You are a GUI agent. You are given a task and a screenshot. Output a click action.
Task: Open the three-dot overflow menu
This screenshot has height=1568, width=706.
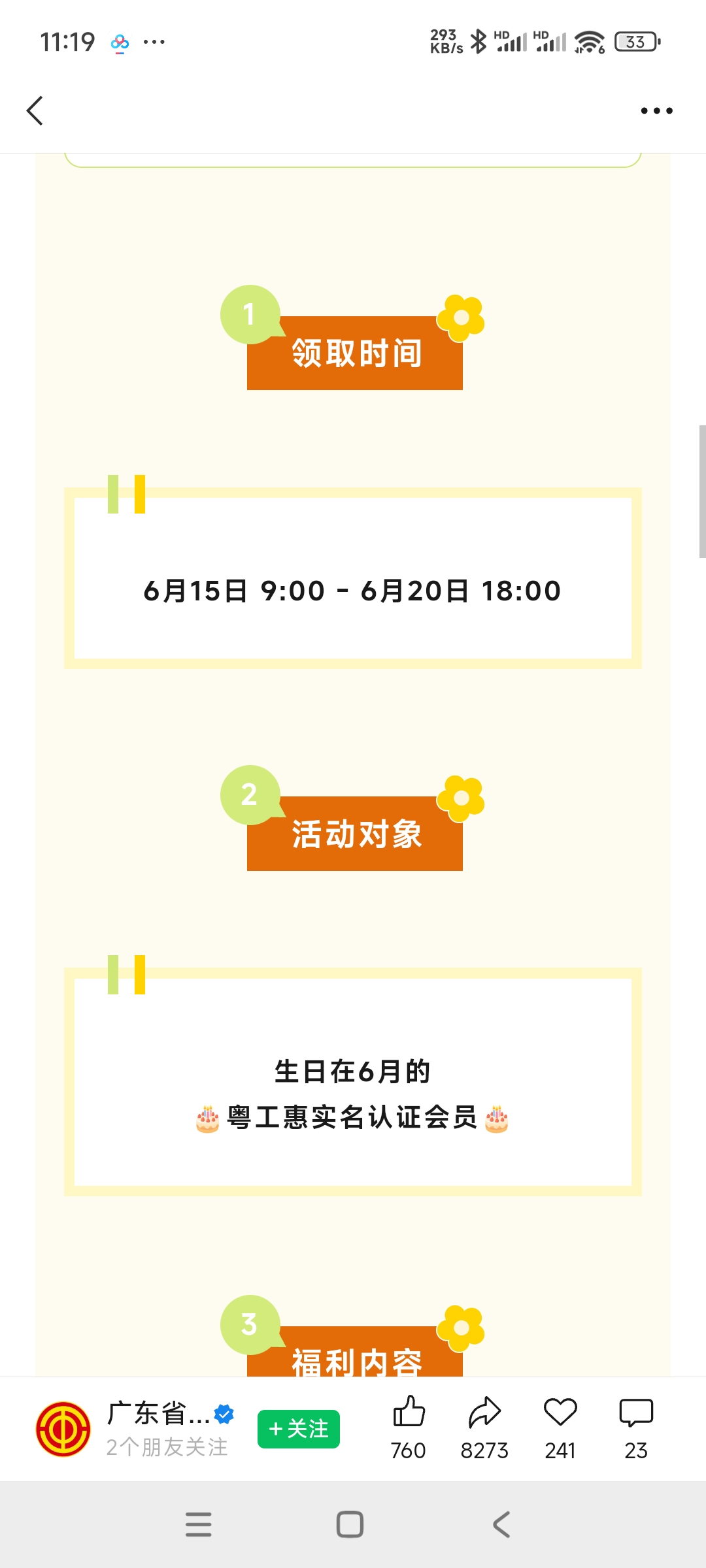pos(656,110)
